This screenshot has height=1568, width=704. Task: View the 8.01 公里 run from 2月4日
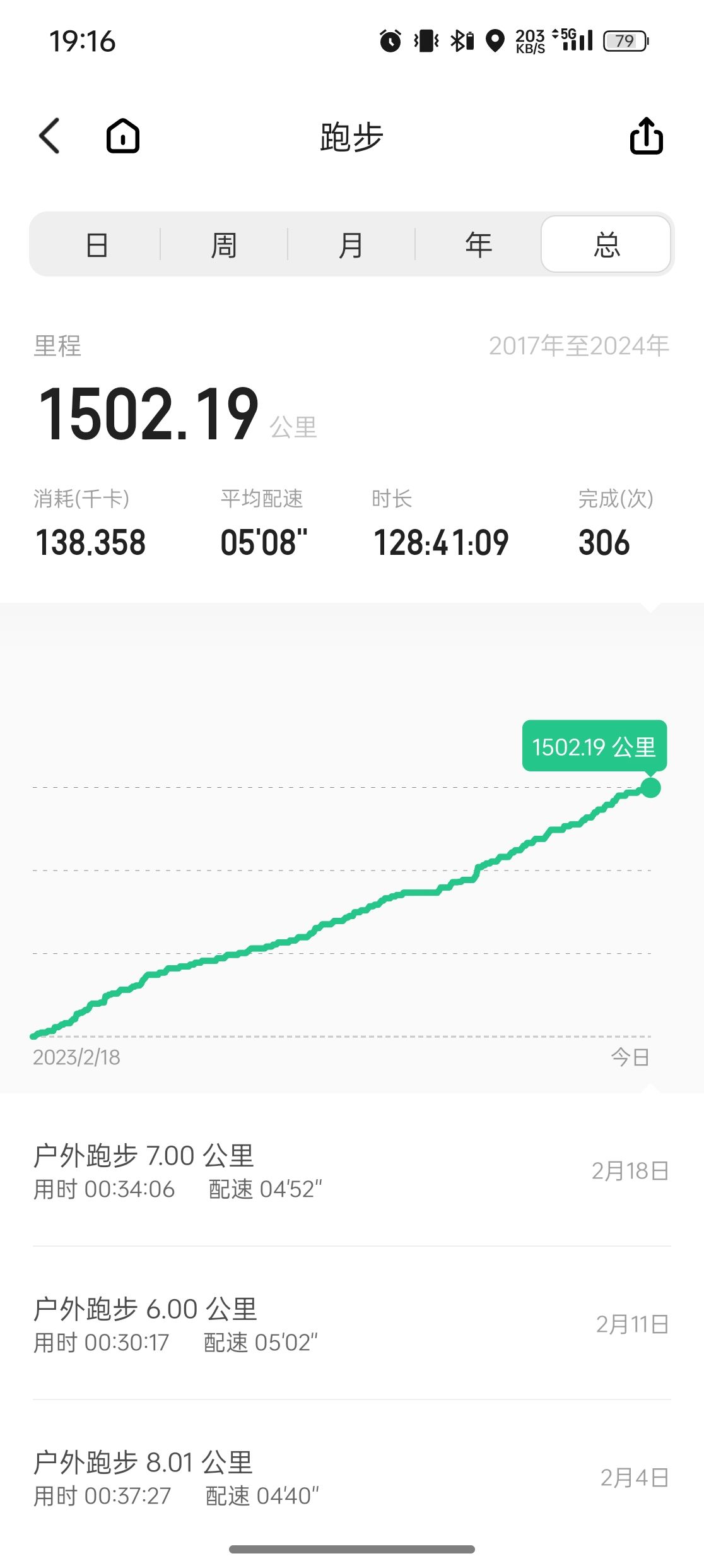(x=351, y=1478)
